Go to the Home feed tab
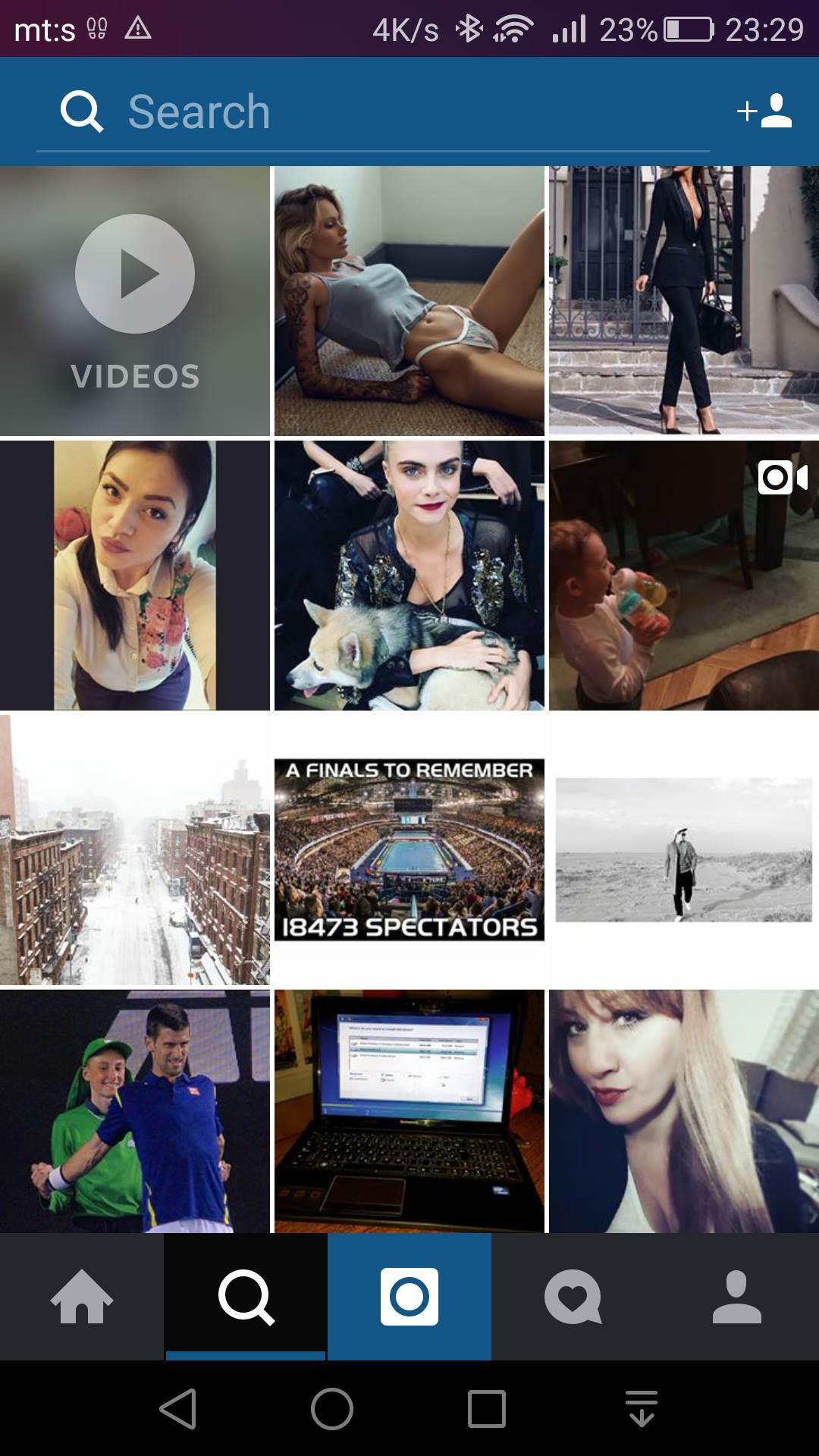The image size is (819, 1456). coord(82,1297)
